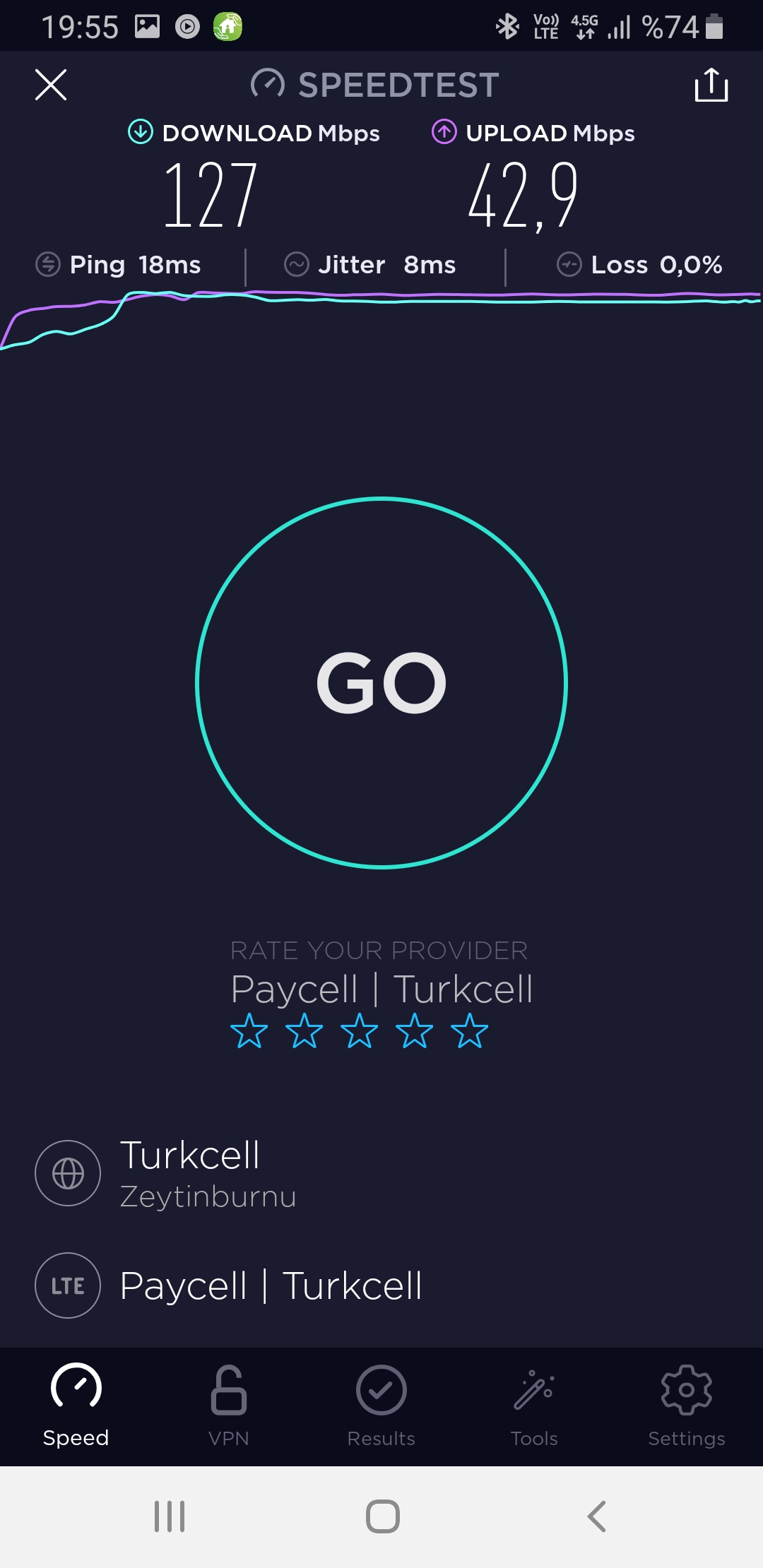Screen dimensions: 763x1568
Task: Switch to the VPN tab
Action: (x=229, y=1406)
